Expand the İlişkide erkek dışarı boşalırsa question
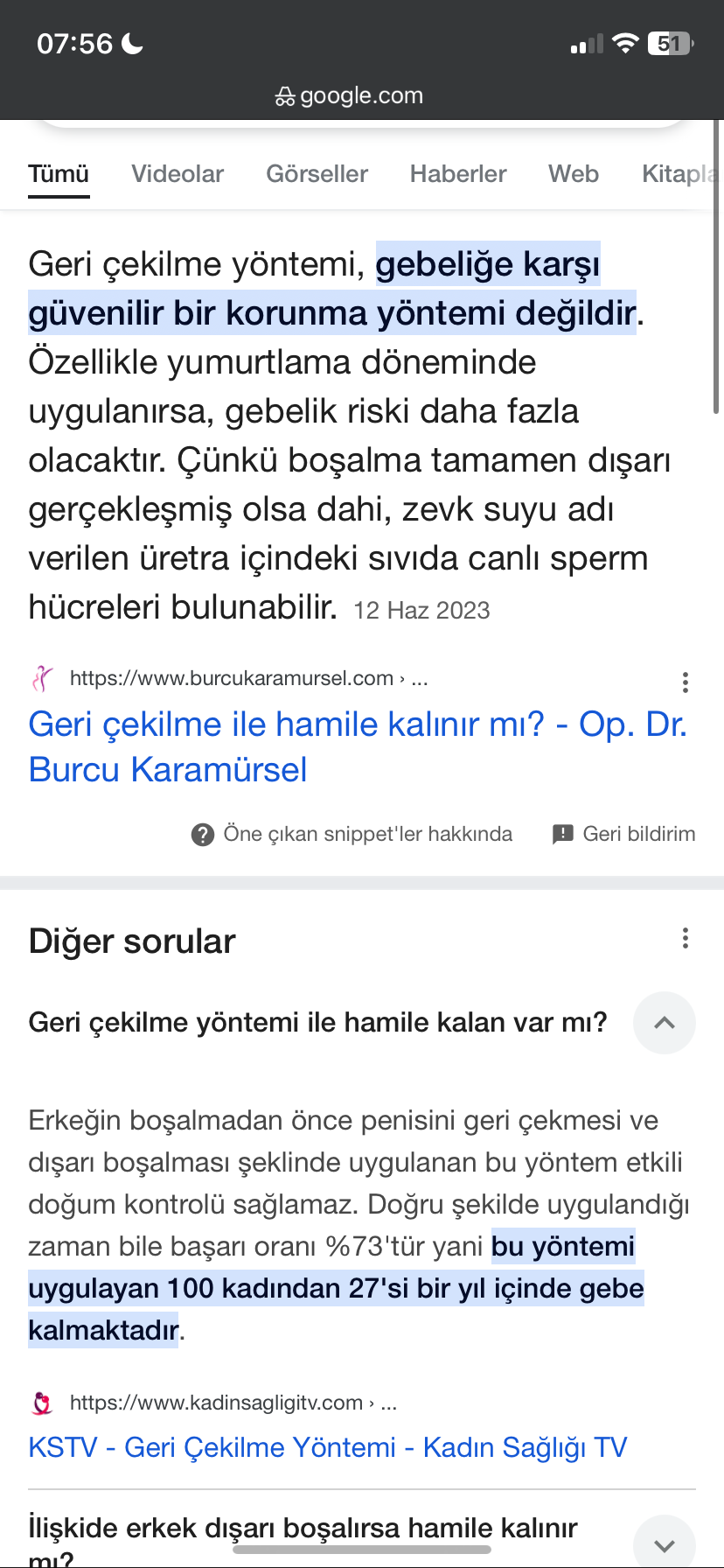Image resolution: width=724 pixels, height=1568 pixels. [x=665, y=1543]
